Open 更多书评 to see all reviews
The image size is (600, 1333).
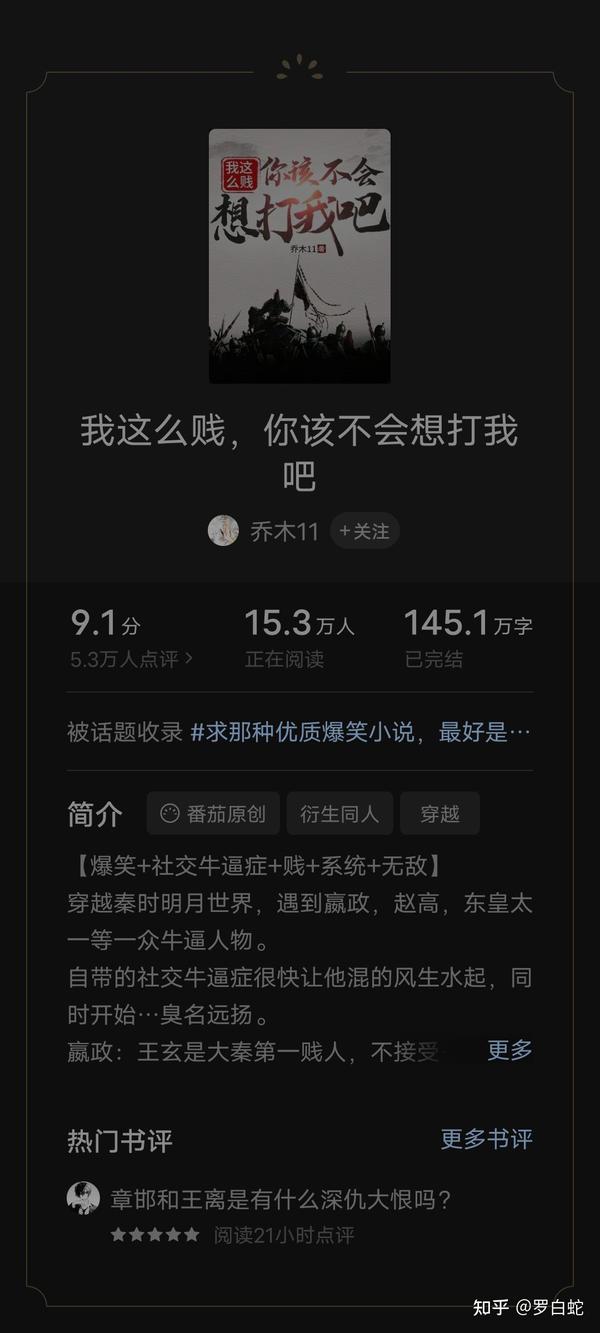click(487, 1139)
